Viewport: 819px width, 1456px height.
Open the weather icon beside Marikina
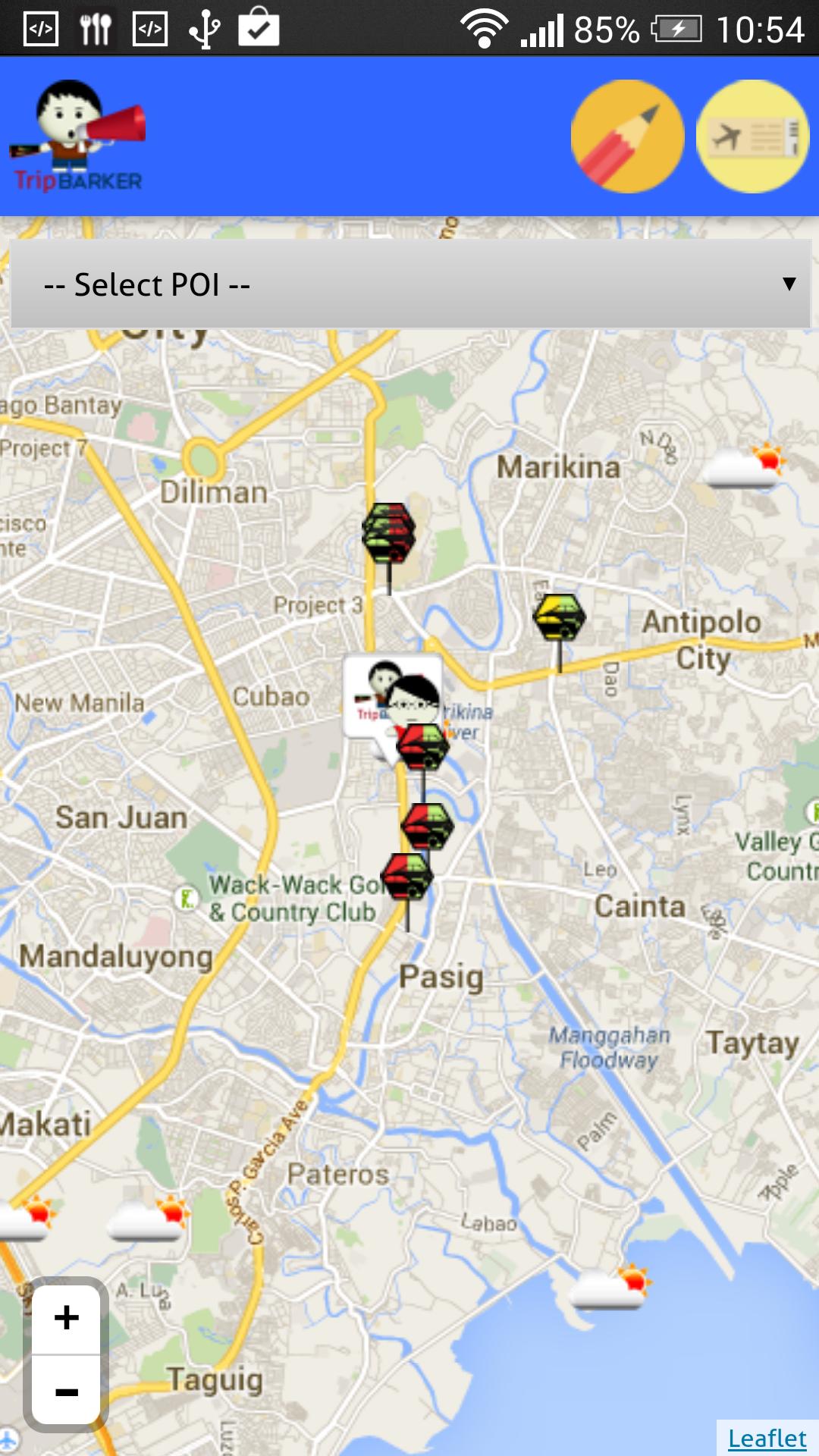click(743, 464)
